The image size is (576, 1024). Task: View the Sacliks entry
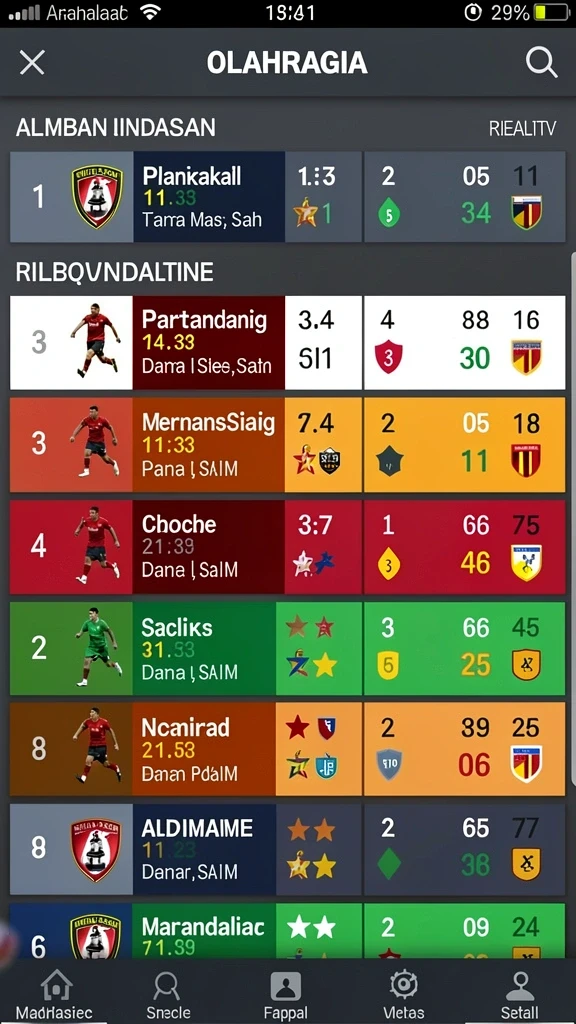(x=287, y=648)
